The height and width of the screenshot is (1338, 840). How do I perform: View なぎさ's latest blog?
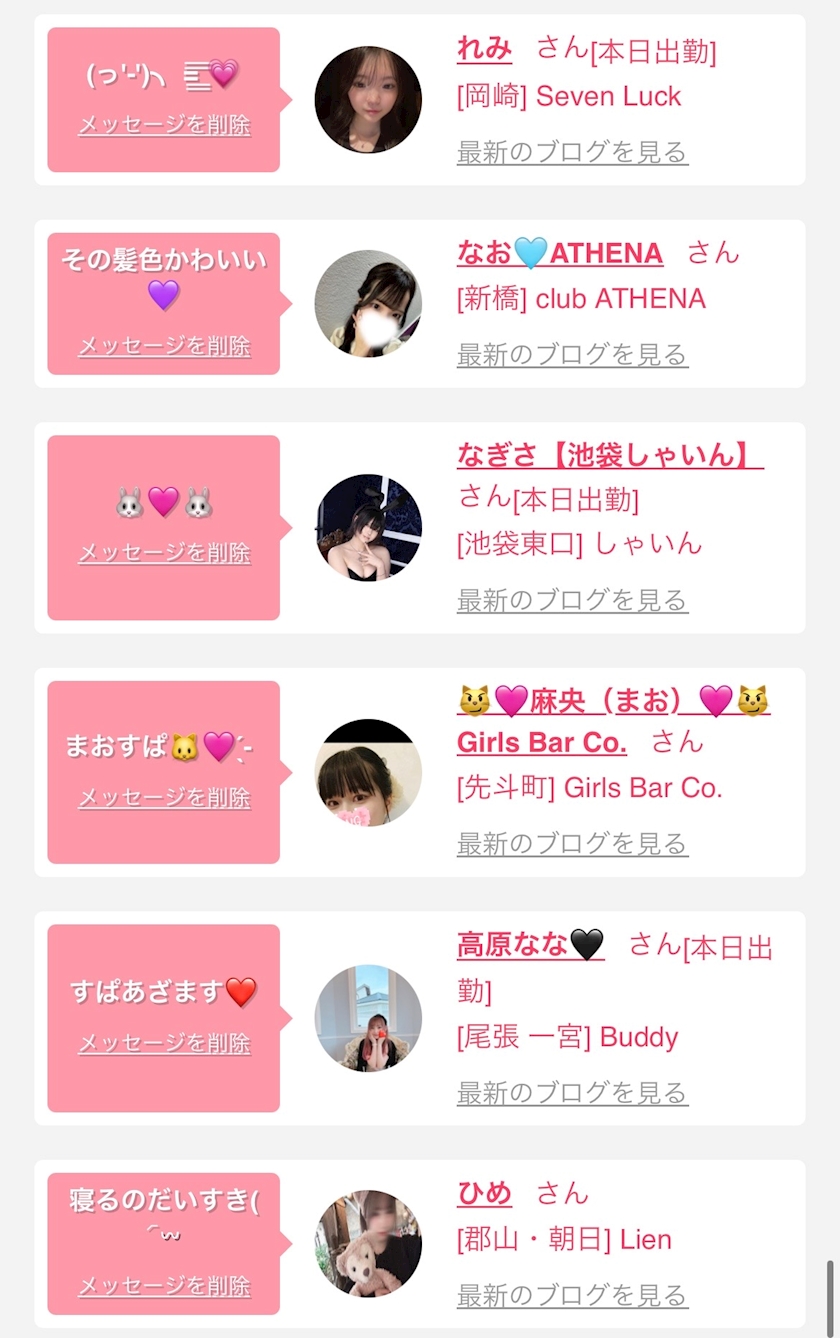pyautogui.click(x=572, y=600)
